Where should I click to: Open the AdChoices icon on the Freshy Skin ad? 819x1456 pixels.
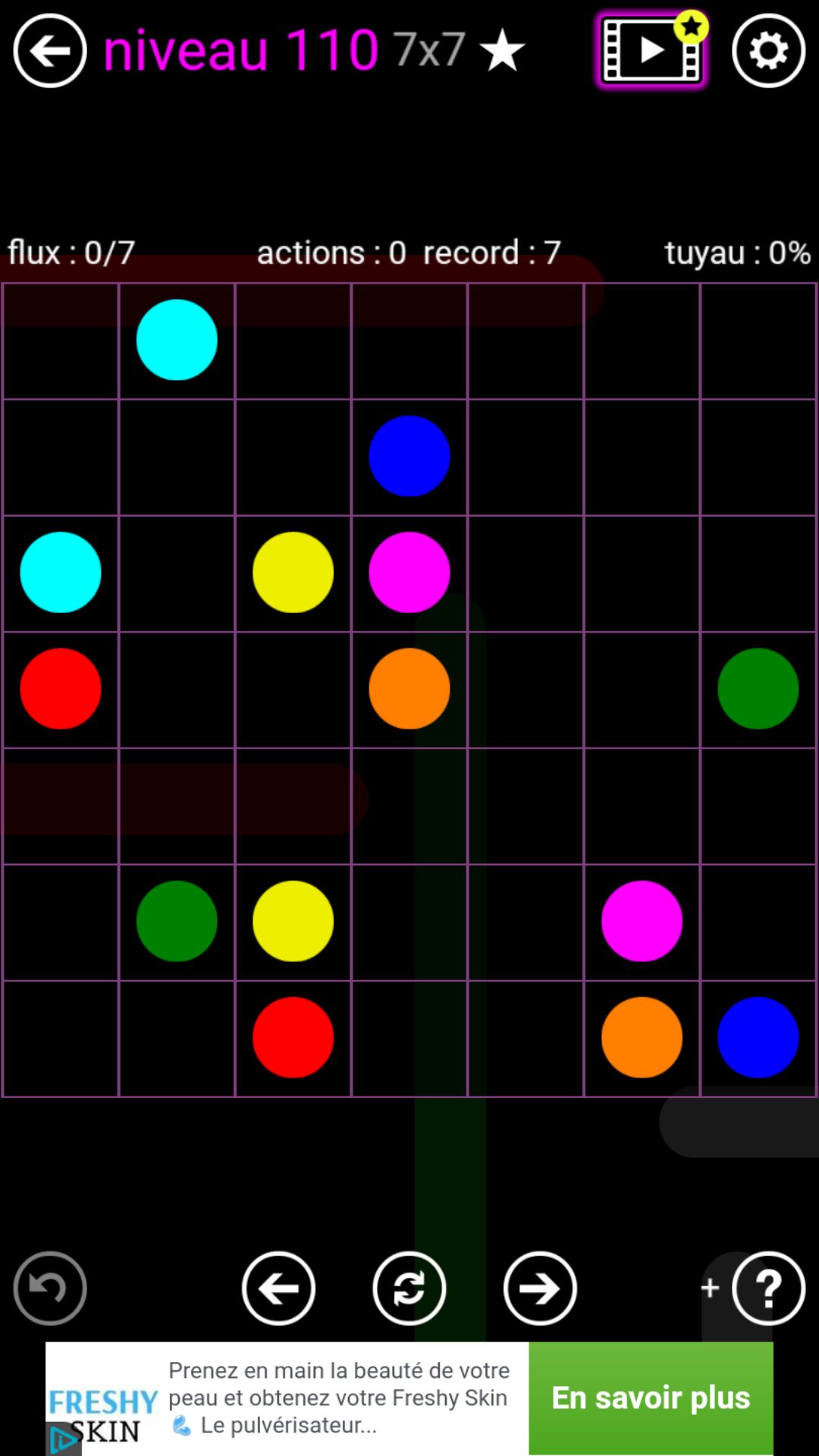62,1440
